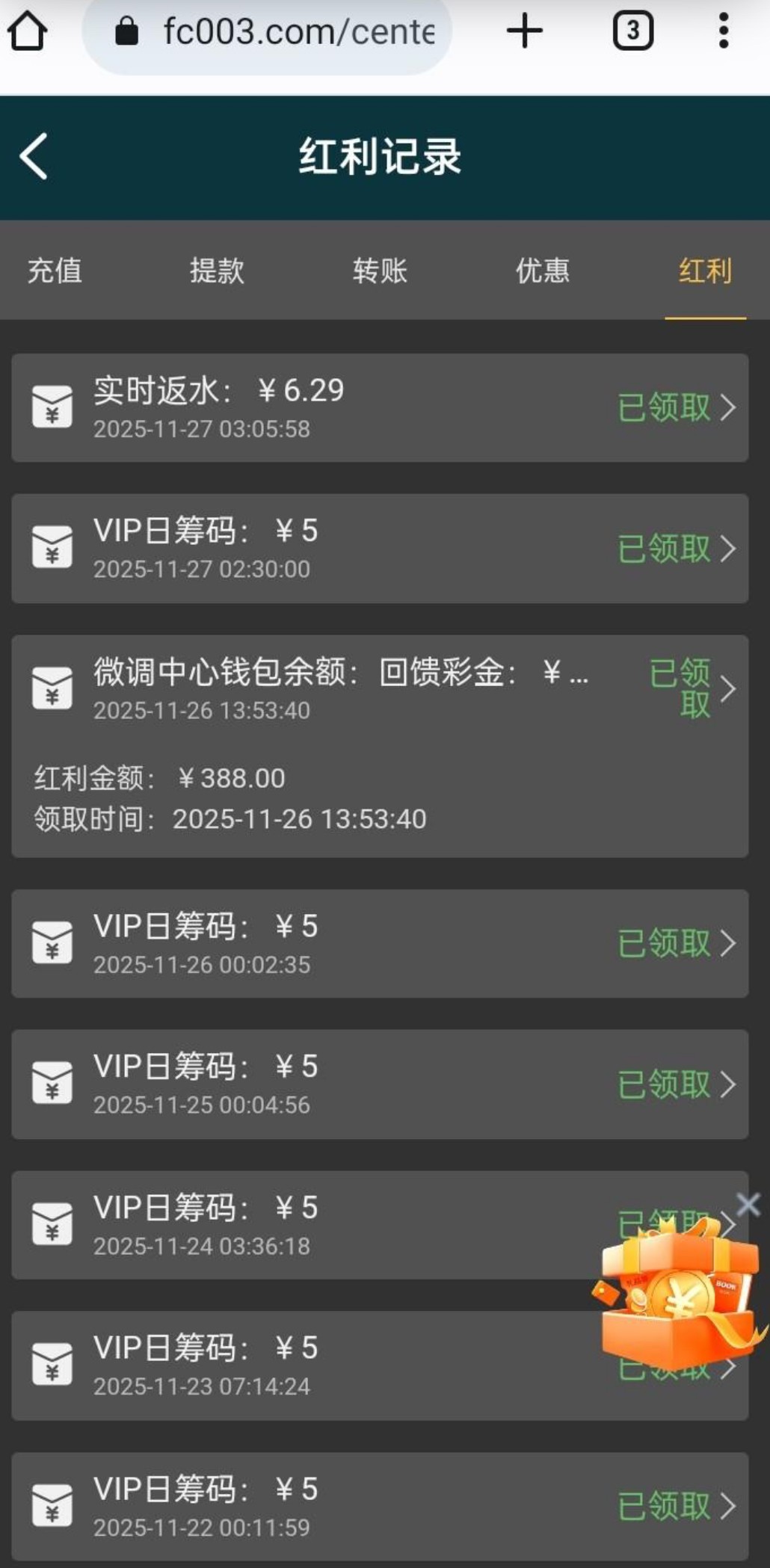Open a new browser tab
Screen dimensions: 770x1568
click(525, 31)
